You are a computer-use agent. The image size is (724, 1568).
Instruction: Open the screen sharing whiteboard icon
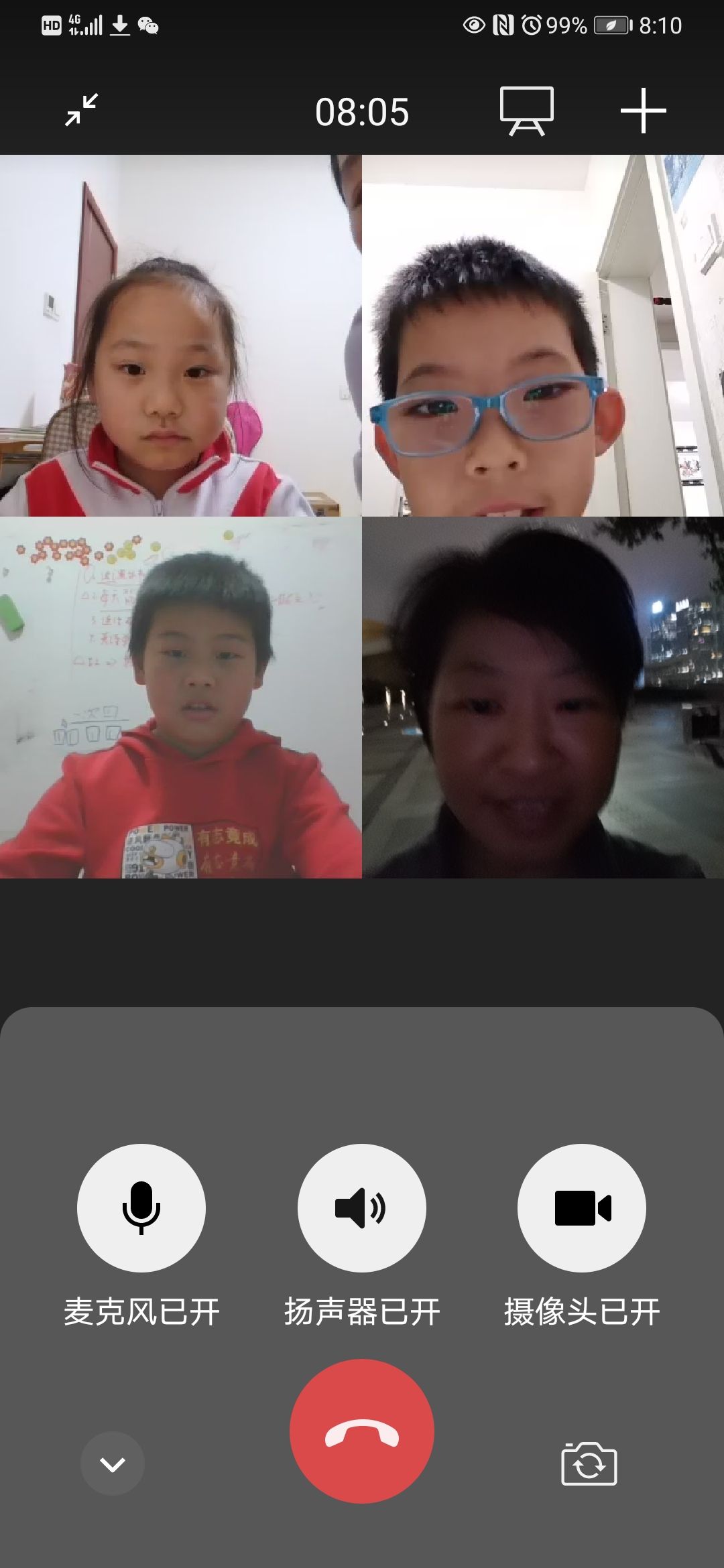526,111
